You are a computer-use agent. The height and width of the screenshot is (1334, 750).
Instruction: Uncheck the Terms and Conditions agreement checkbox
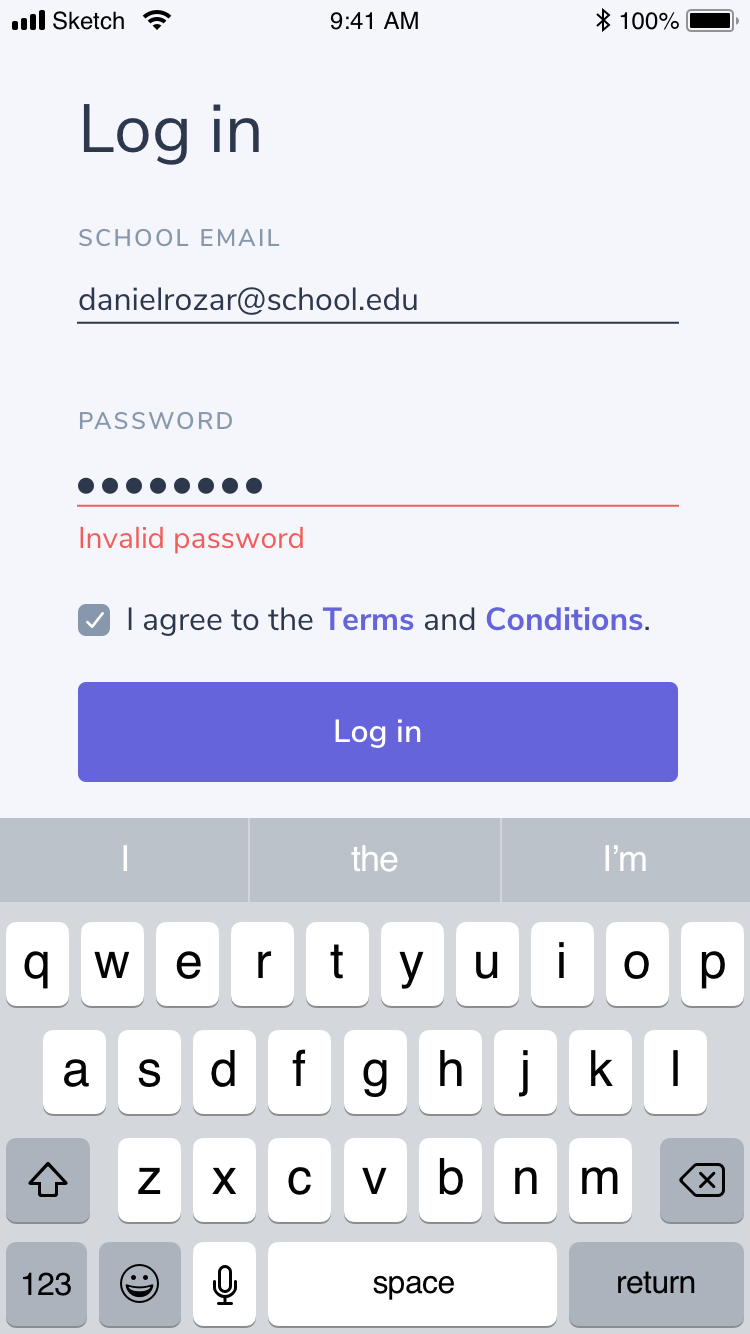pyautogui.click(x=93, y=620)
